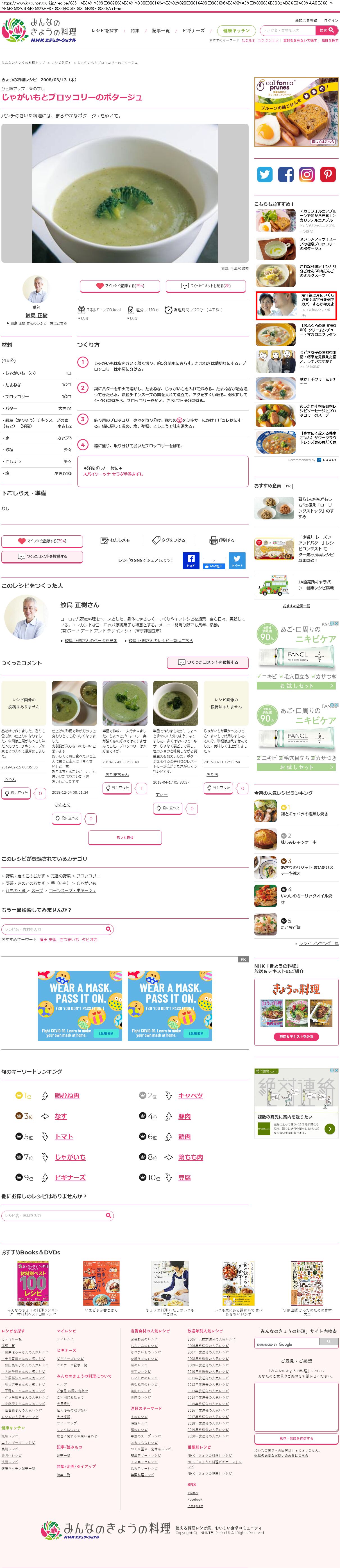The width and height of the screenshot is (340, 1568).
Task: Open the スパイシーツナ サラダ手巻きずし link
Action: pos(113,474)
